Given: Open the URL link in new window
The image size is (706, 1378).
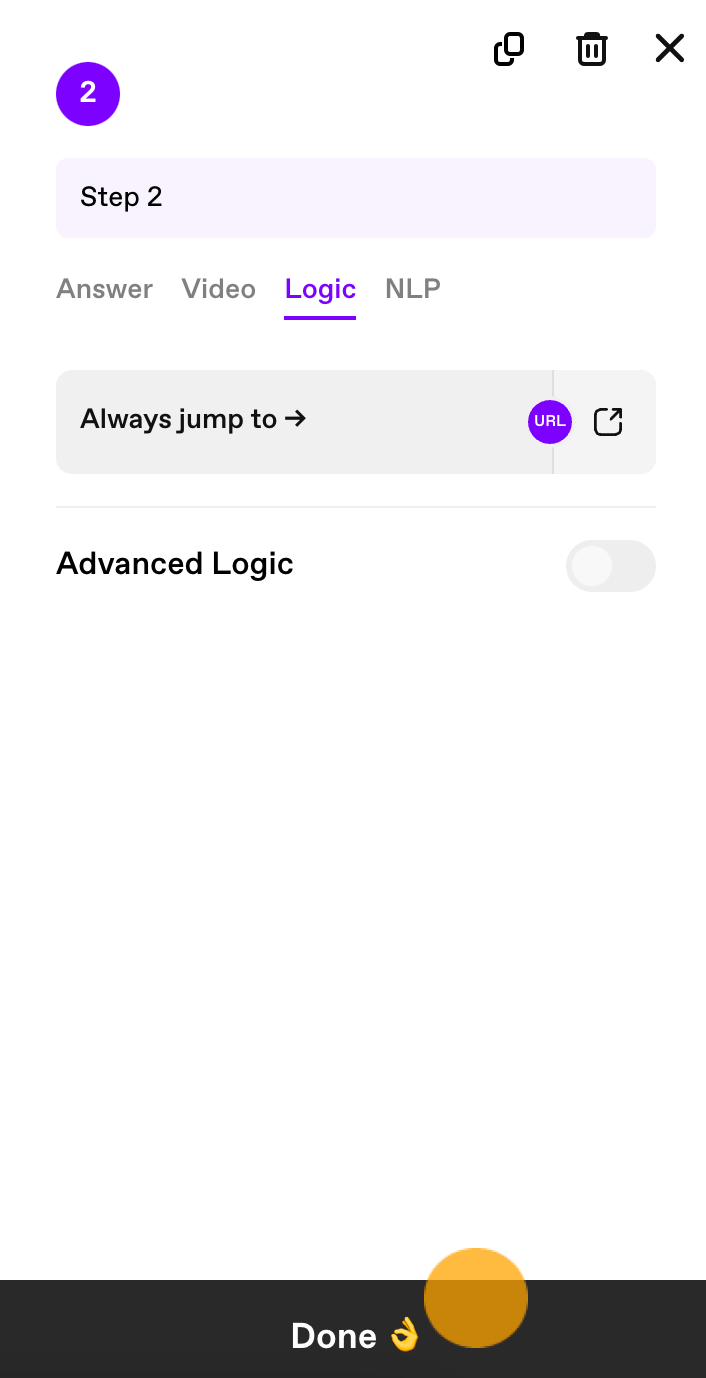Looking at the screenshot, I should (608, 422).
